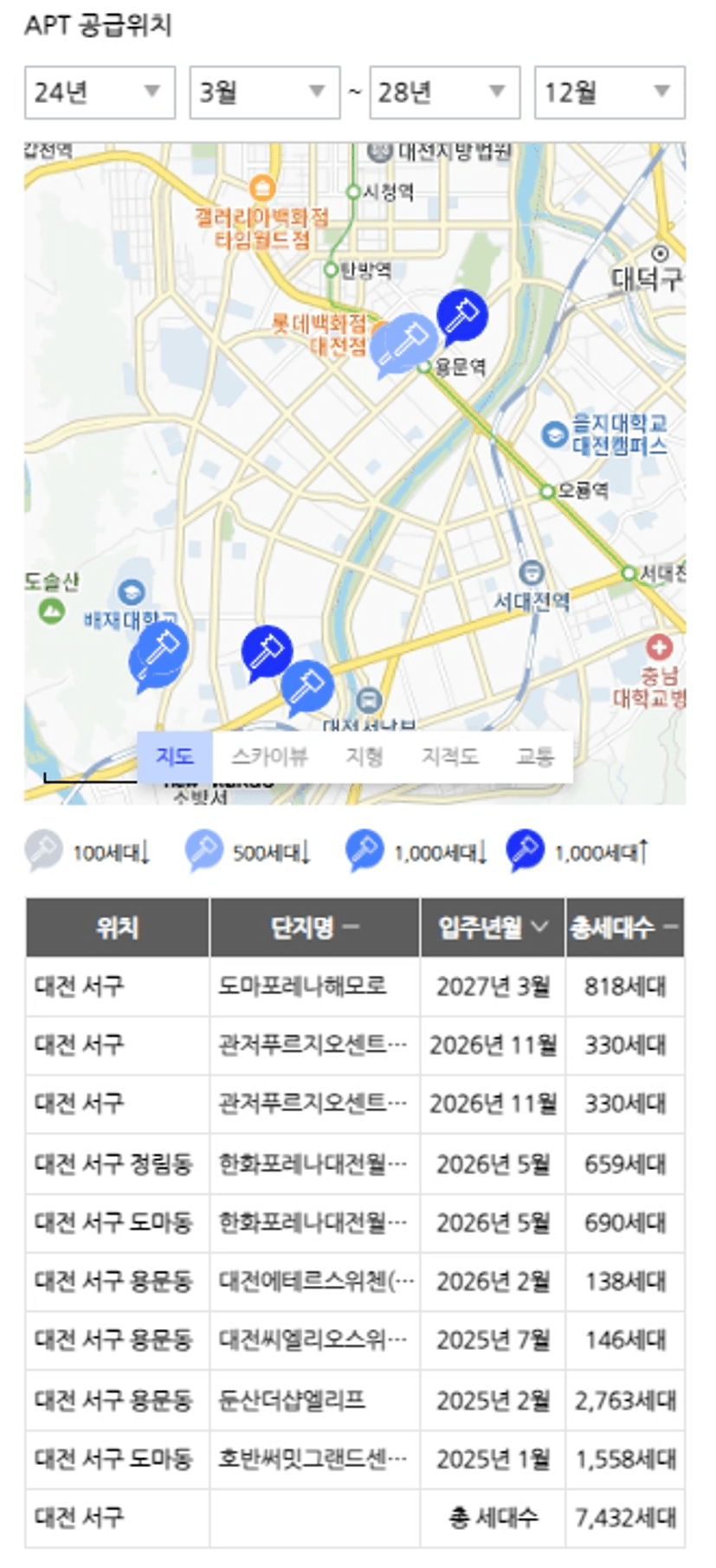Sort the table by 총세대수 column
Image resolution: width=716 pixels, height=1568 pixels.
click(x=624, y=928)
